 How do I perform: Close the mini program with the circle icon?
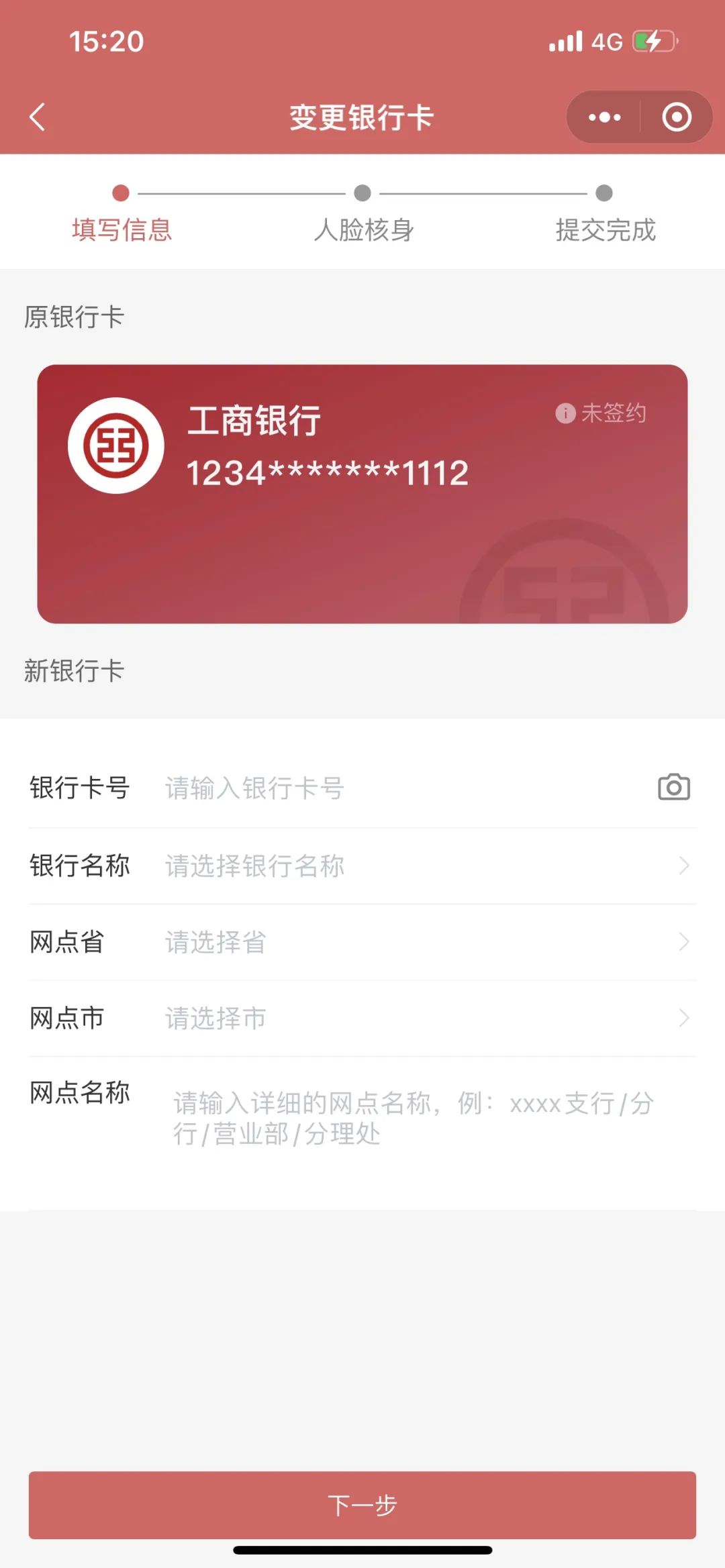(677, 117)
